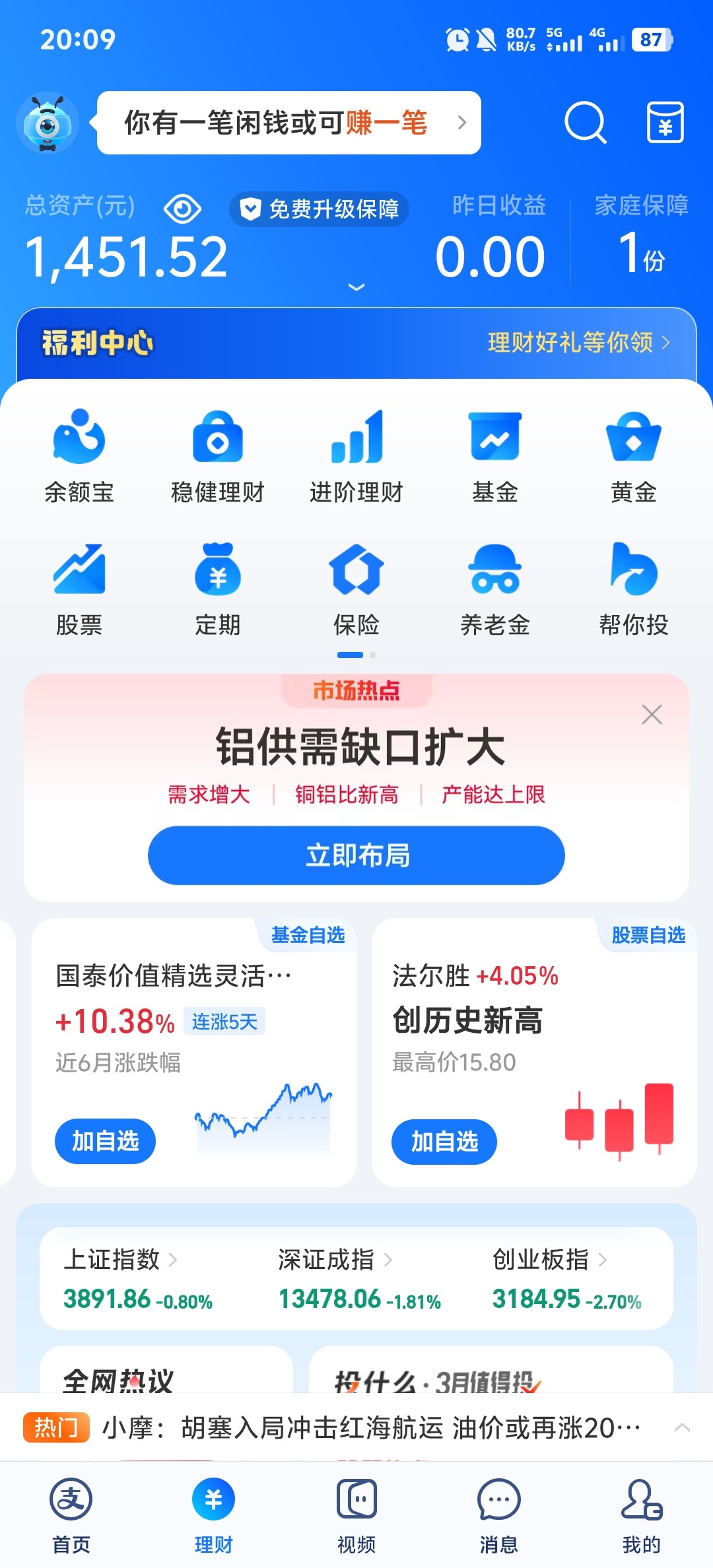Screen dimensions: 713x1568
Task: Tap 免费升级保障 chip
Action: [320, 209]
